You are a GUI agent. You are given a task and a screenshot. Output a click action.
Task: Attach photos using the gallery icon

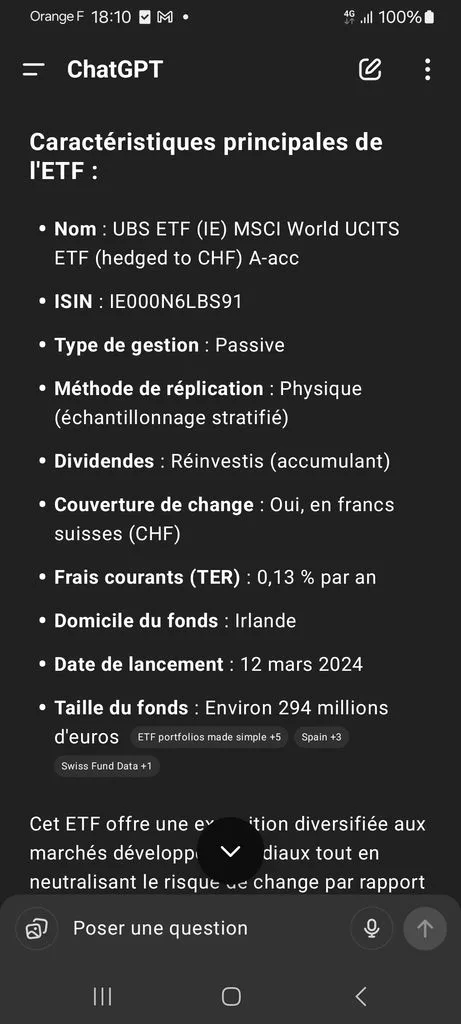[37, 928]
